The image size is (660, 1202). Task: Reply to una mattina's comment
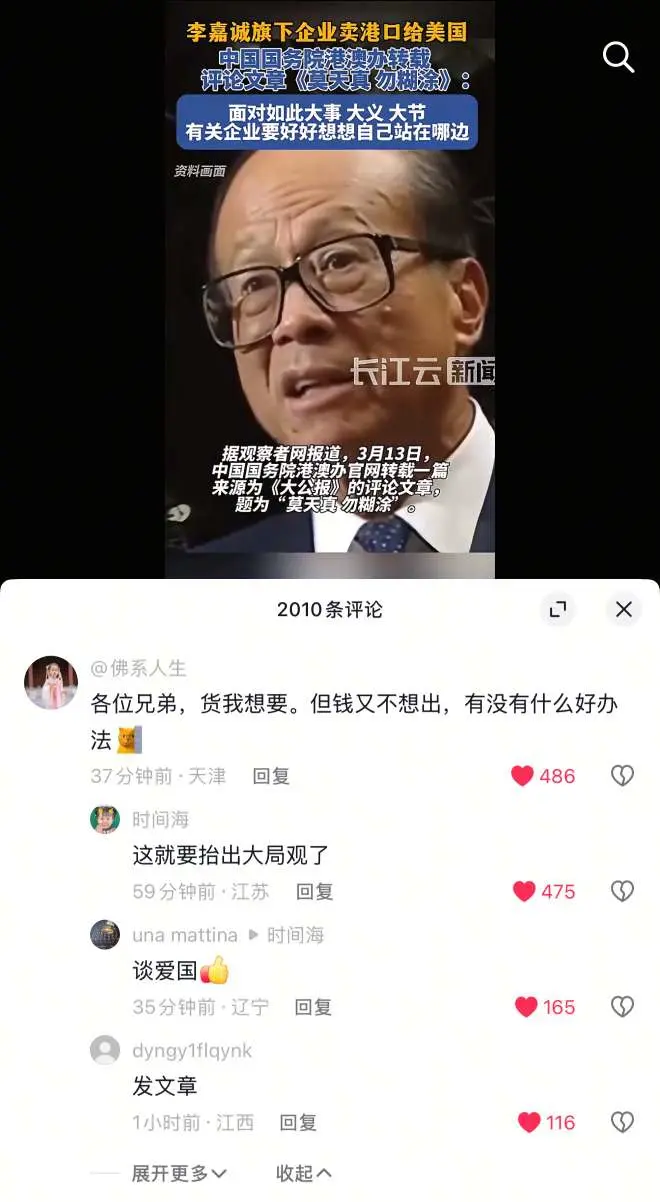[313, 1007]
